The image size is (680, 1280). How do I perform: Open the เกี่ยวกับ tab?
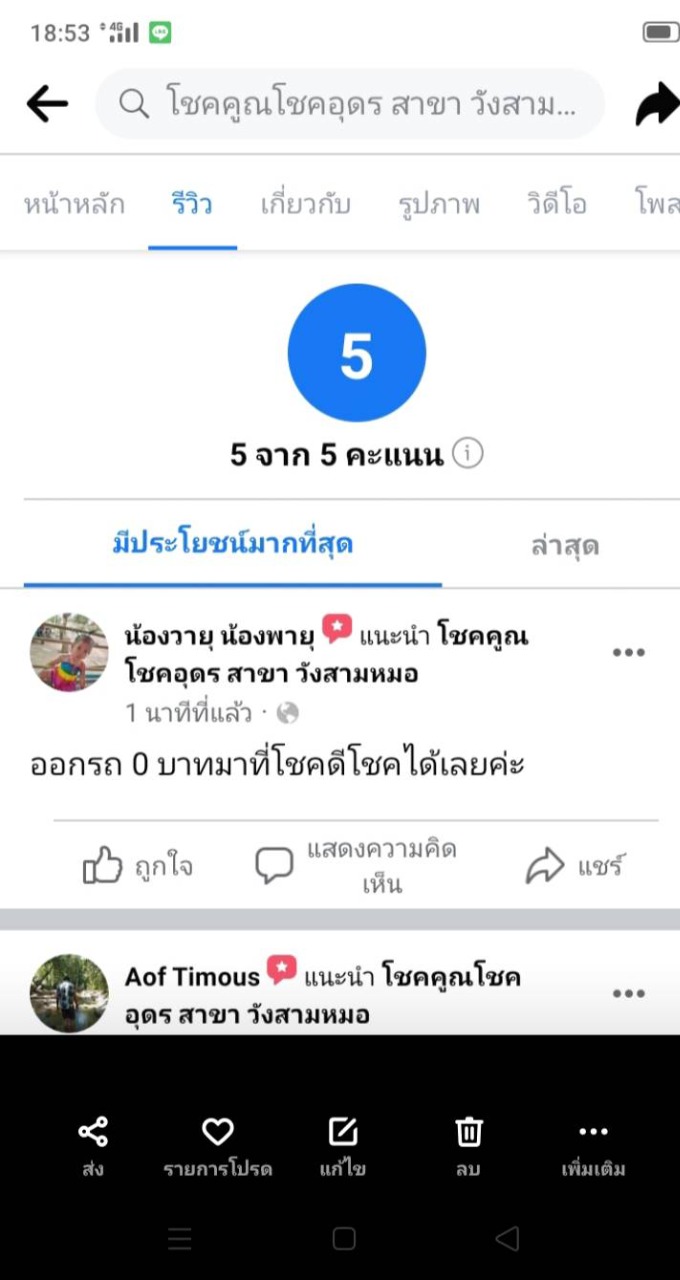tap(305, 205)
